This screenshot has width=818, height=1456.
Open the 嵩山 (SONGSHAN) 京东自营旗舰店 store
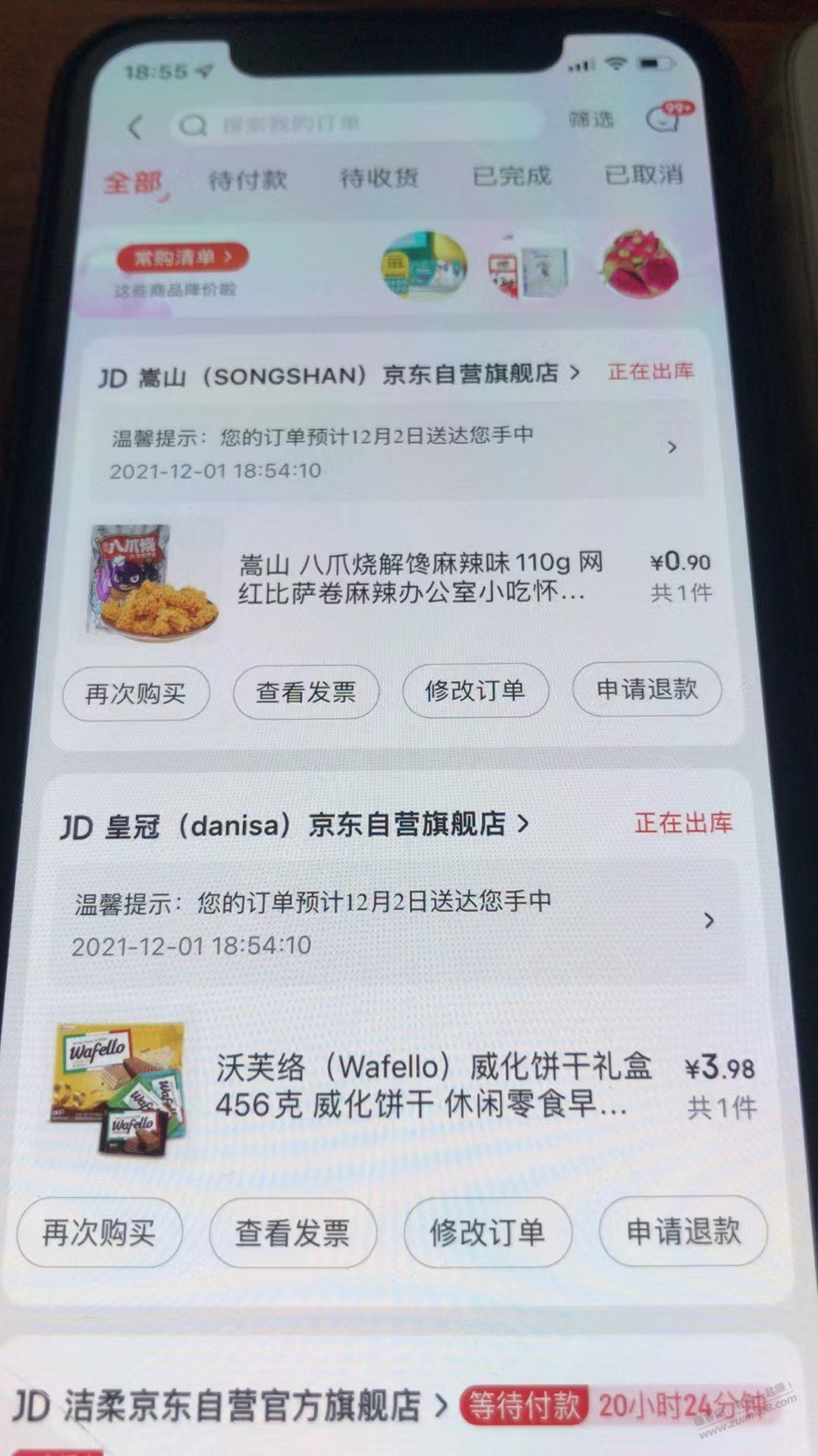[338, 375]
